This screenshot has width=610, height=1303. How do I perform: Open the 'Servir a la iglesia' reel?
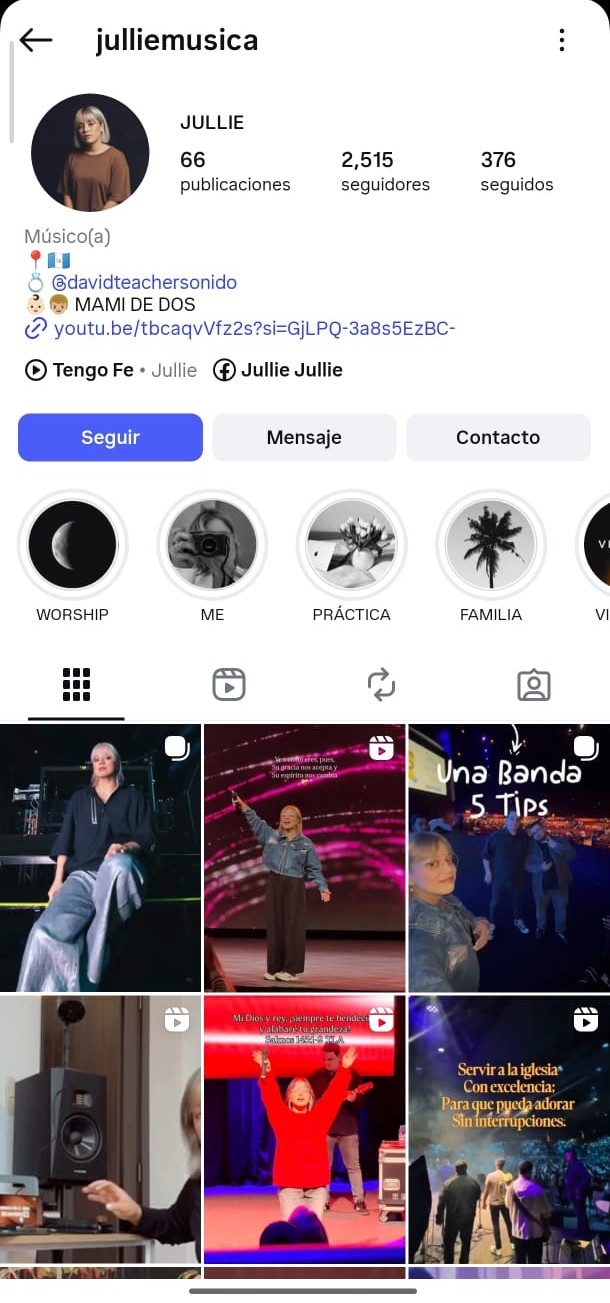[x=508, y=1129]
